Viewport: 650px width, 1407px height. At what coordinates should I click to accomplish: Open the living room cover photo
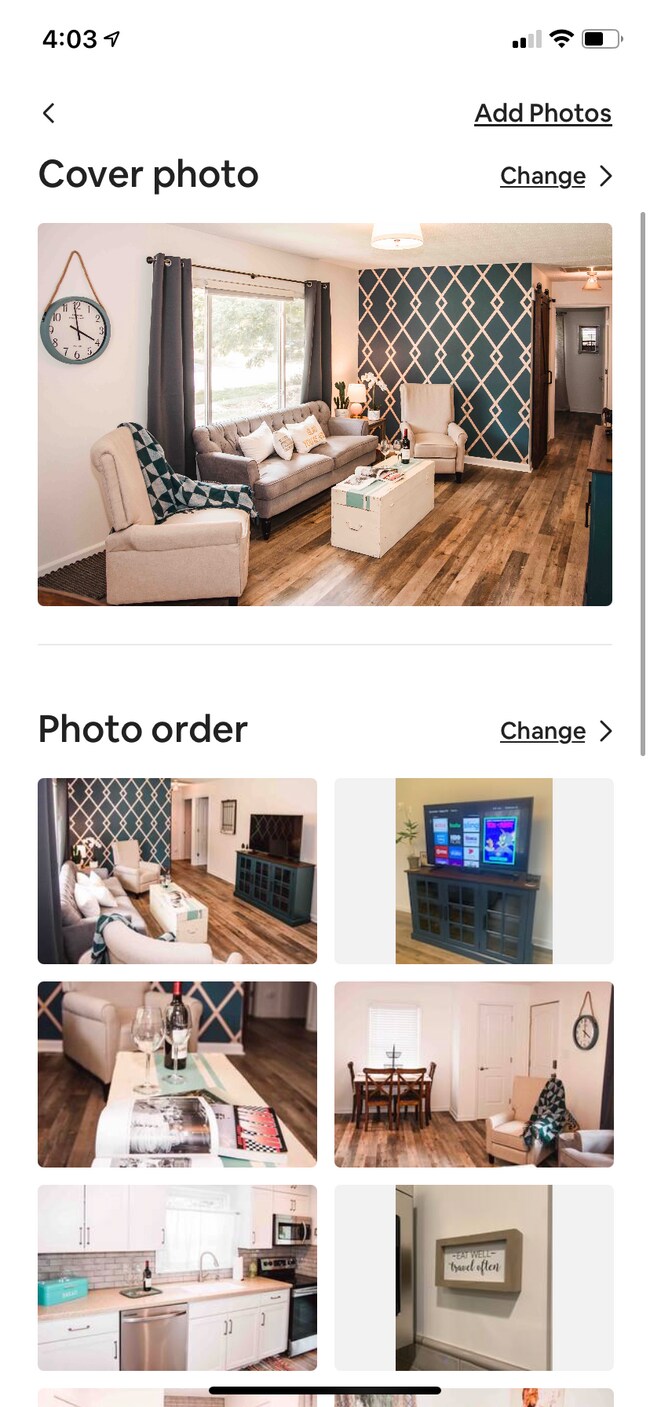click(324, 414)
